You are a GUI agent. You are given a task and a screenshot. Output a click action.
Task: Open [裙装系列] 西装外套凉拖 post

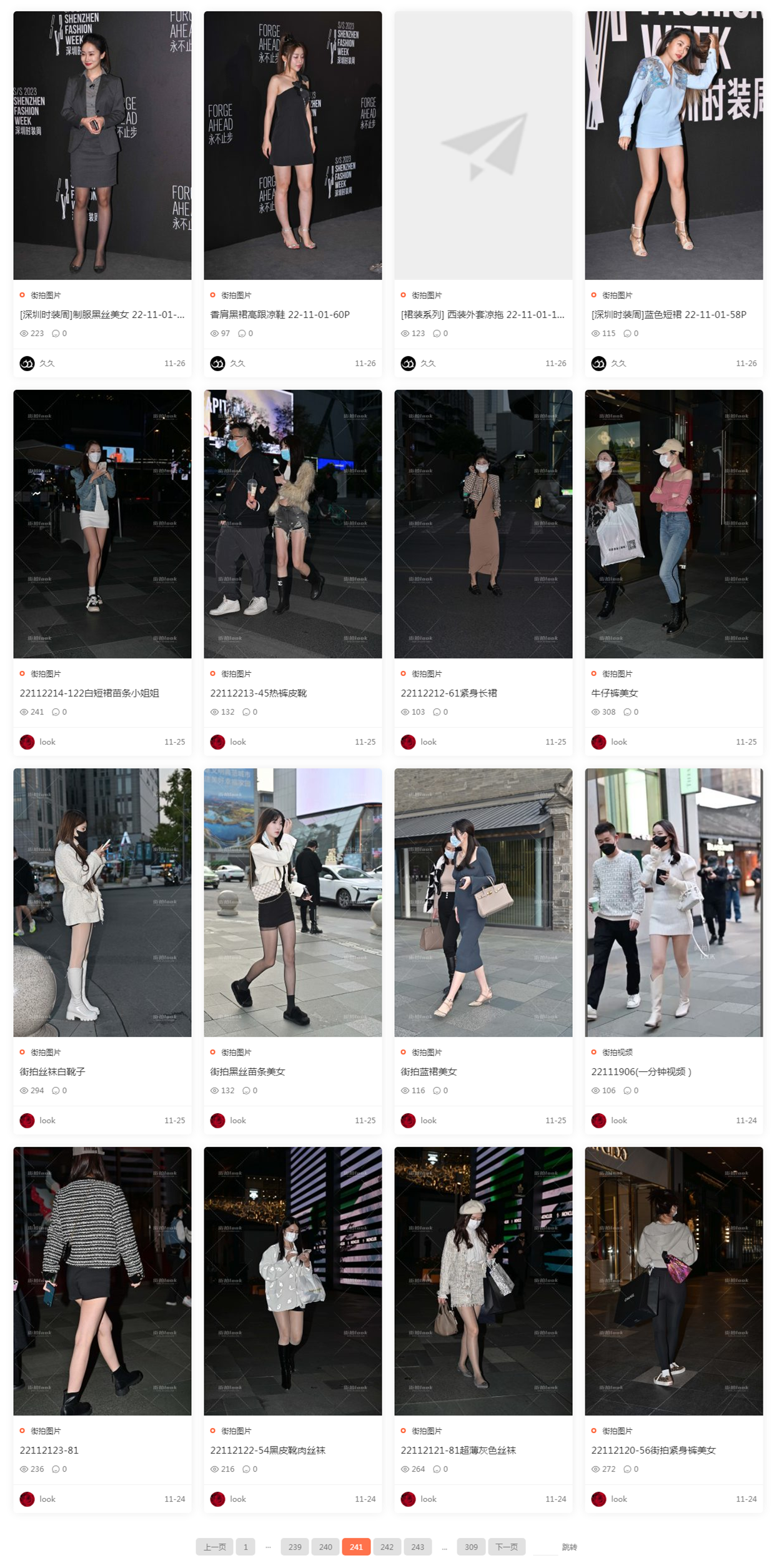coord(482,314)
